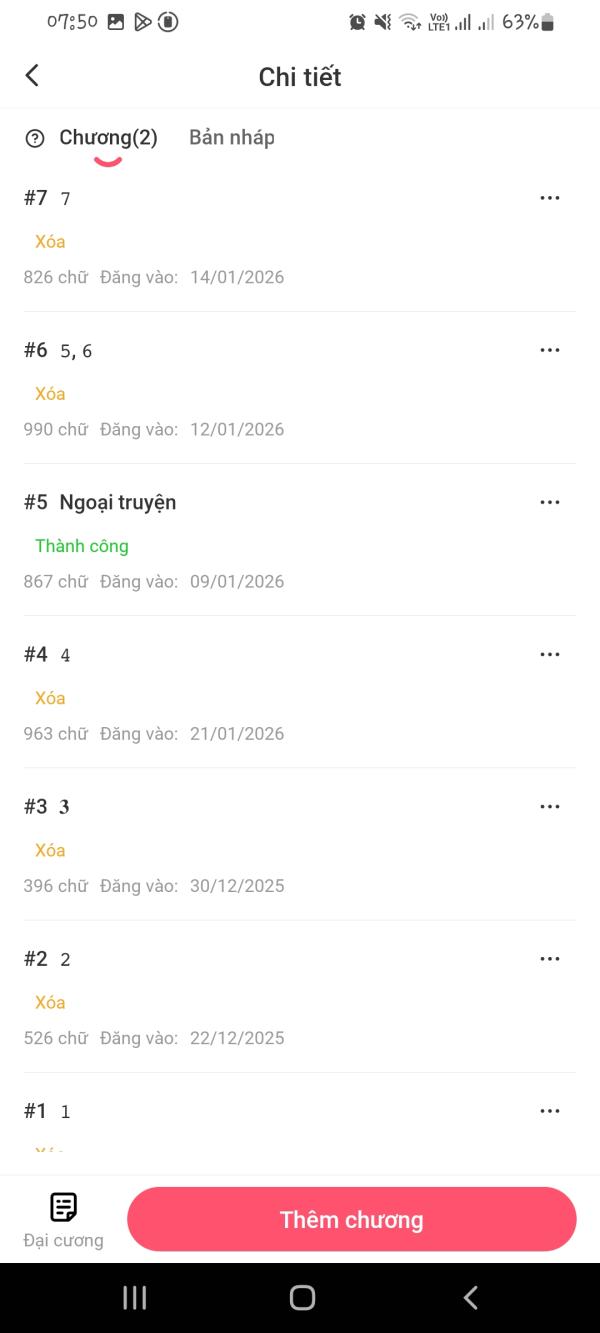Open the overflow menu for chapter #4
Viewport: 600px width, 1333px height.
click(x=549, y=654)
